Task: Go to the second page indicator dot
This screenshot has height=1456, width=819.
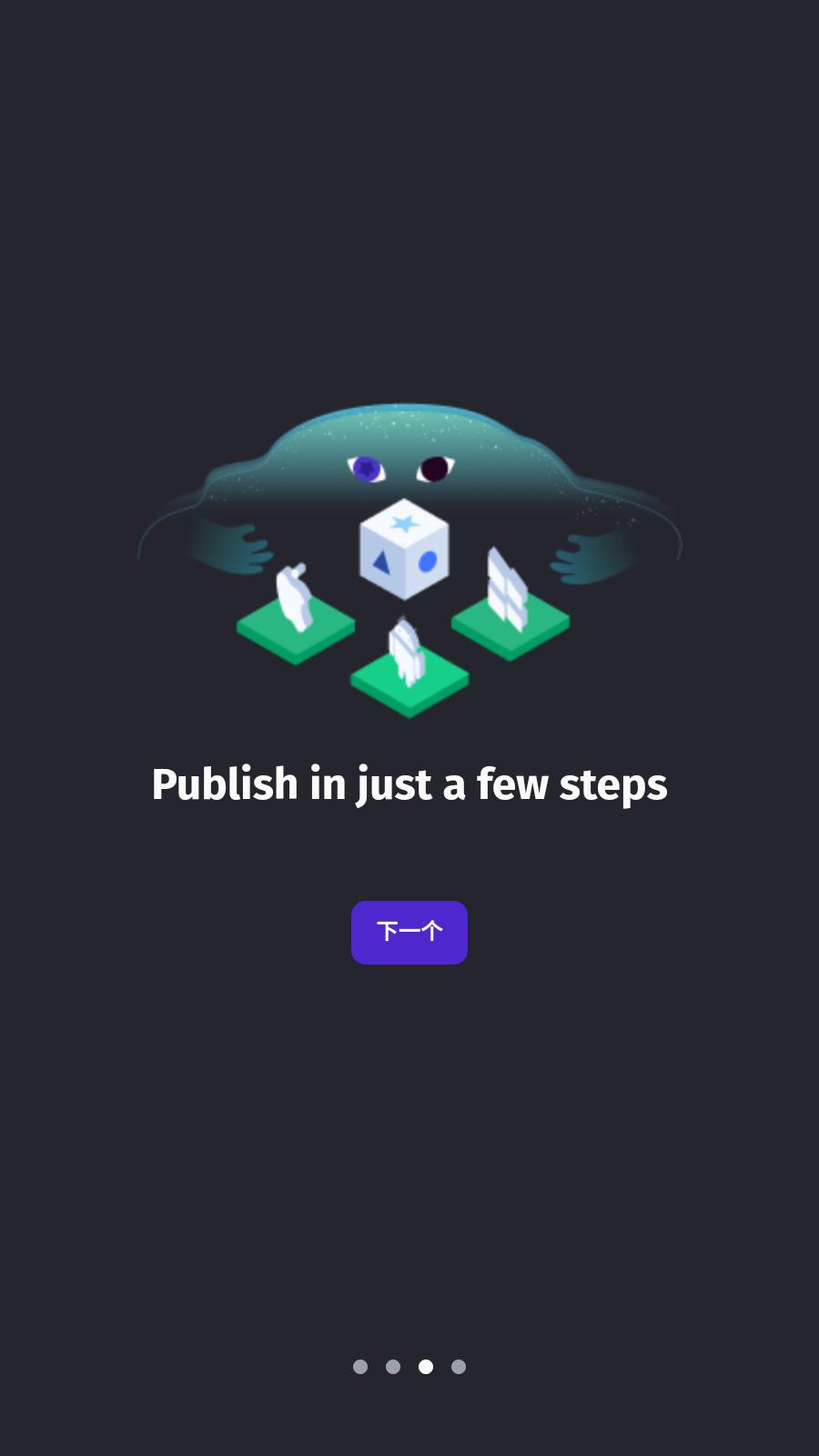Action: (x=393, y=1367)
